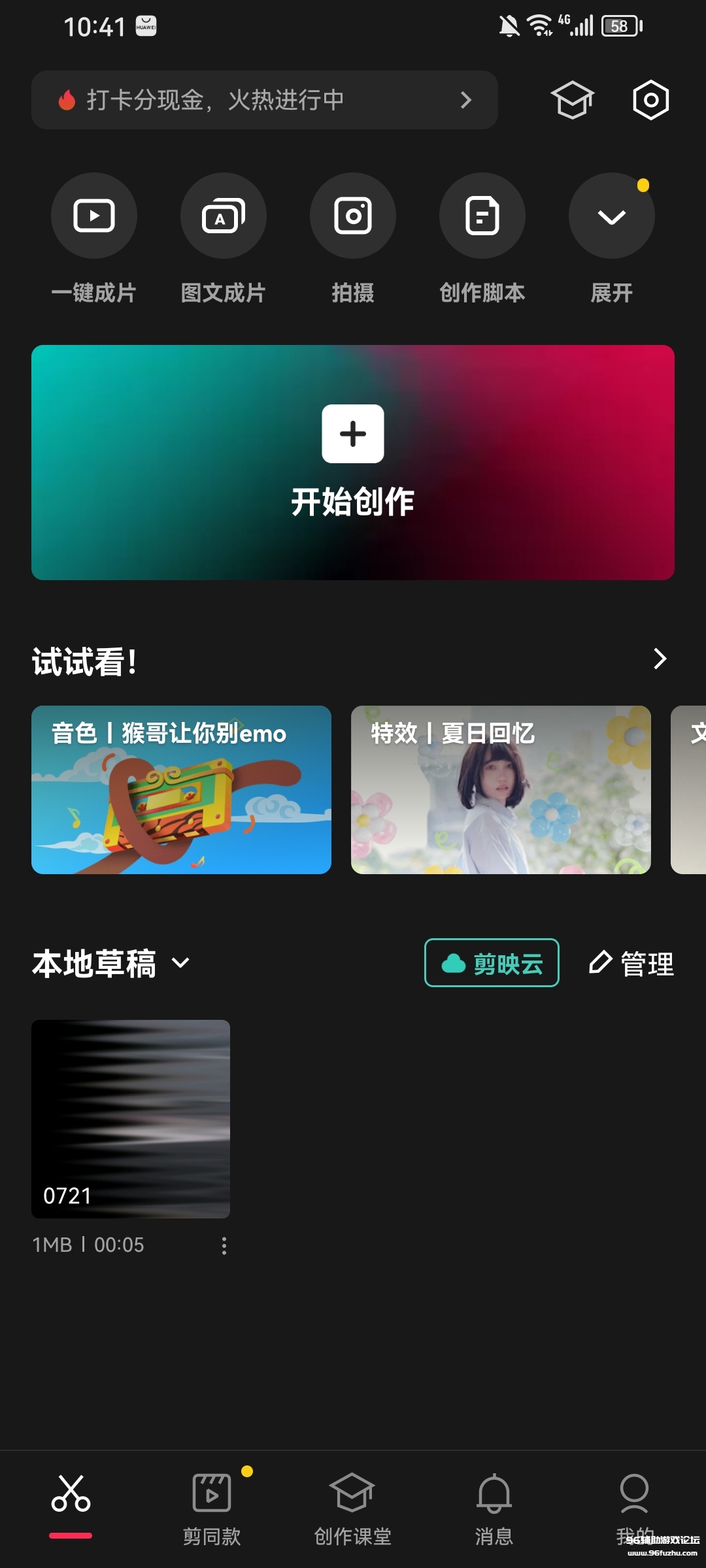This screenshot has height=1568, width=706.
Task: Expand the 试试看 section with right arrow
Action: tap(659, 660)
